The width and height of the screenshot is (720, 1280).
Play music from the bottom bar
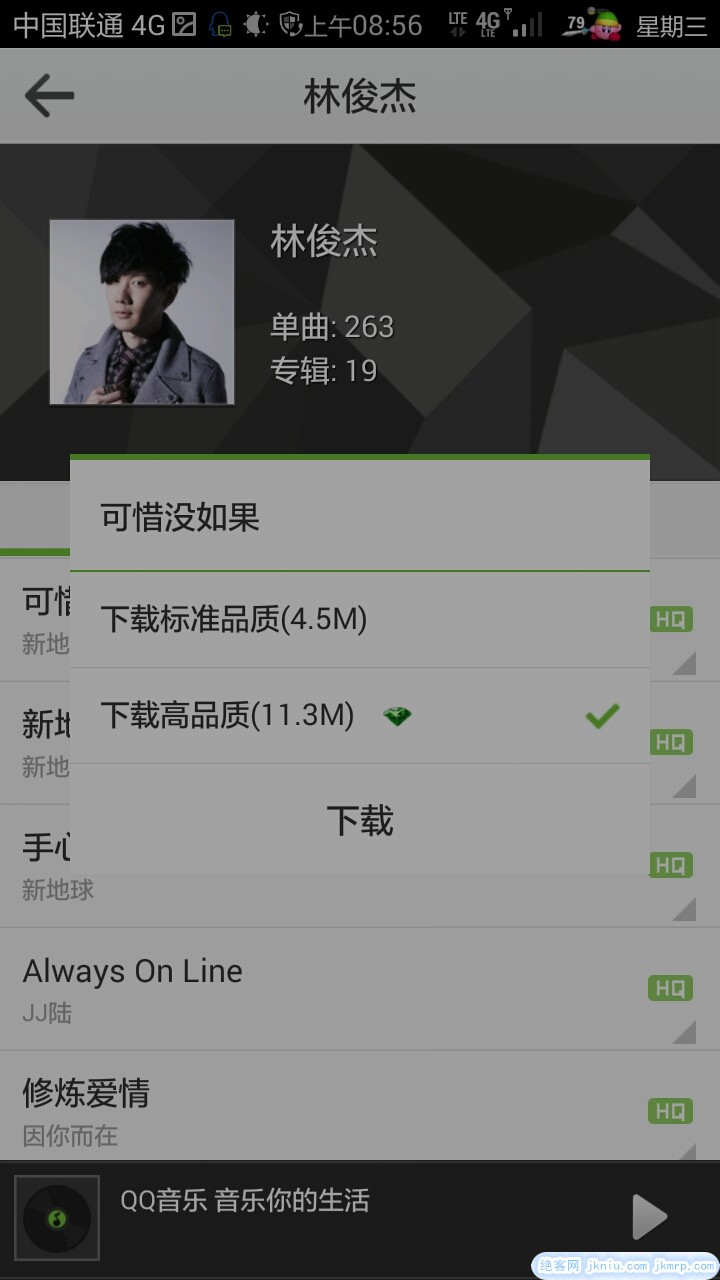(649, 1217)
